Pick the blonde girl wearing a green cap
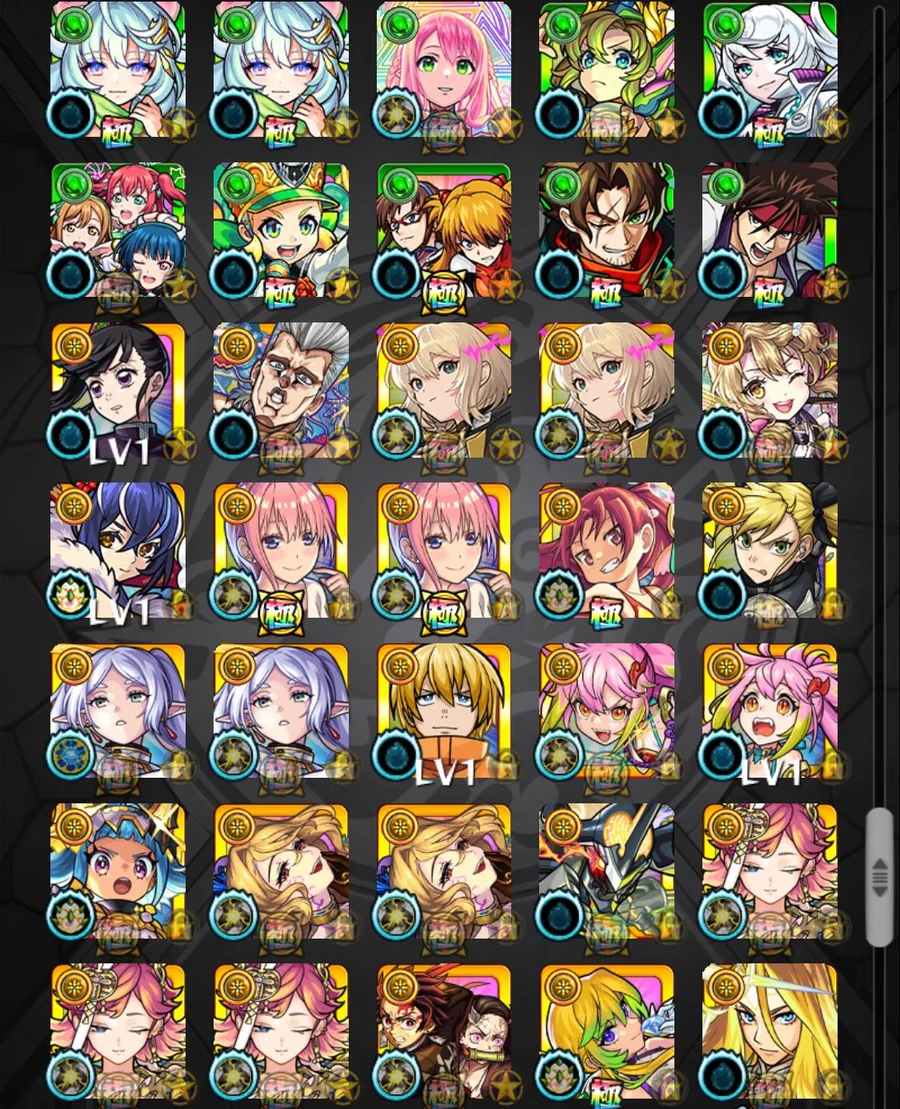 tap(281, 231)
